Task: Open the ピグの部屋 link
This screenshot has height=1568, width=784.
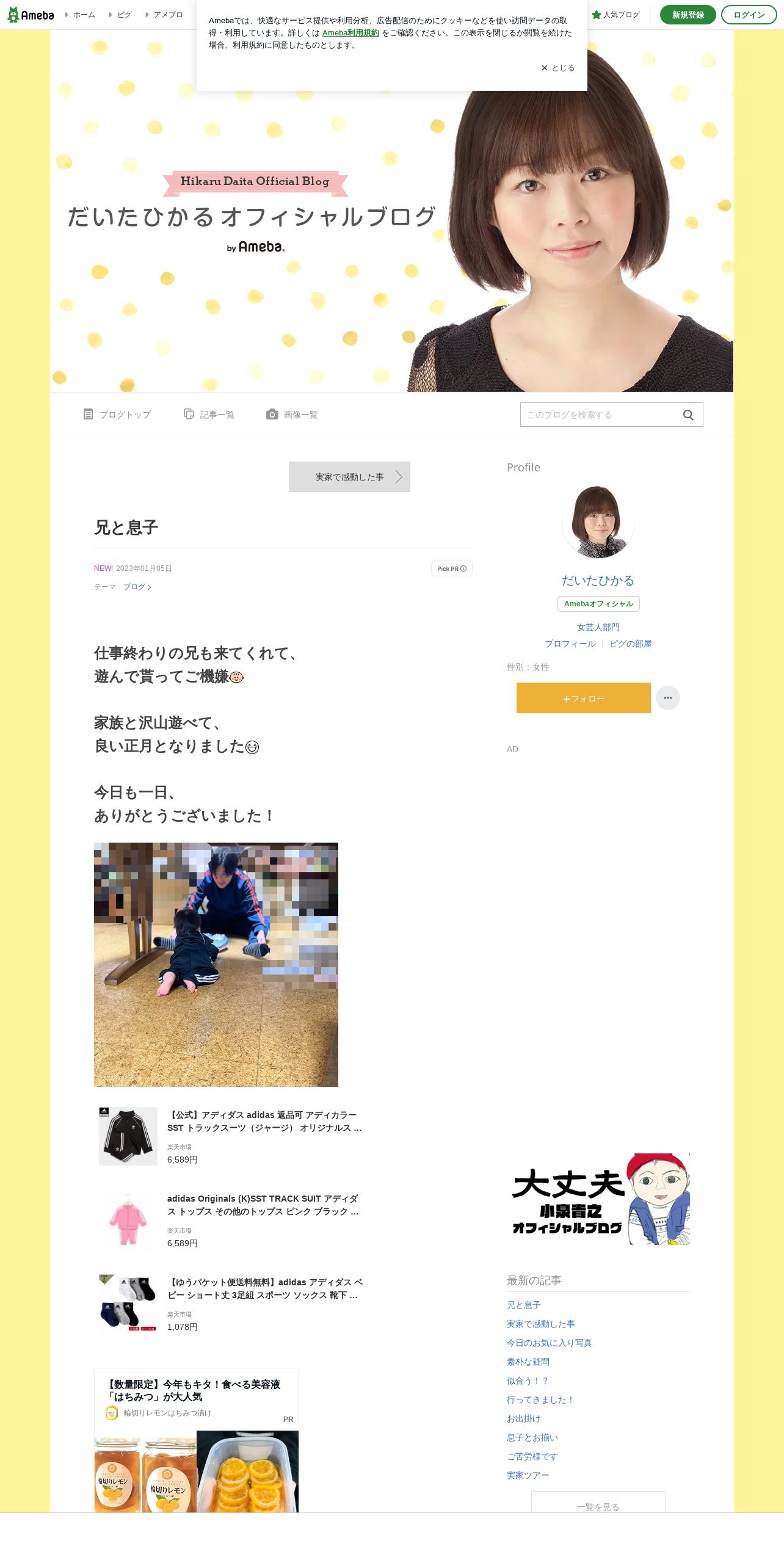Action: (x=631, y=644)
